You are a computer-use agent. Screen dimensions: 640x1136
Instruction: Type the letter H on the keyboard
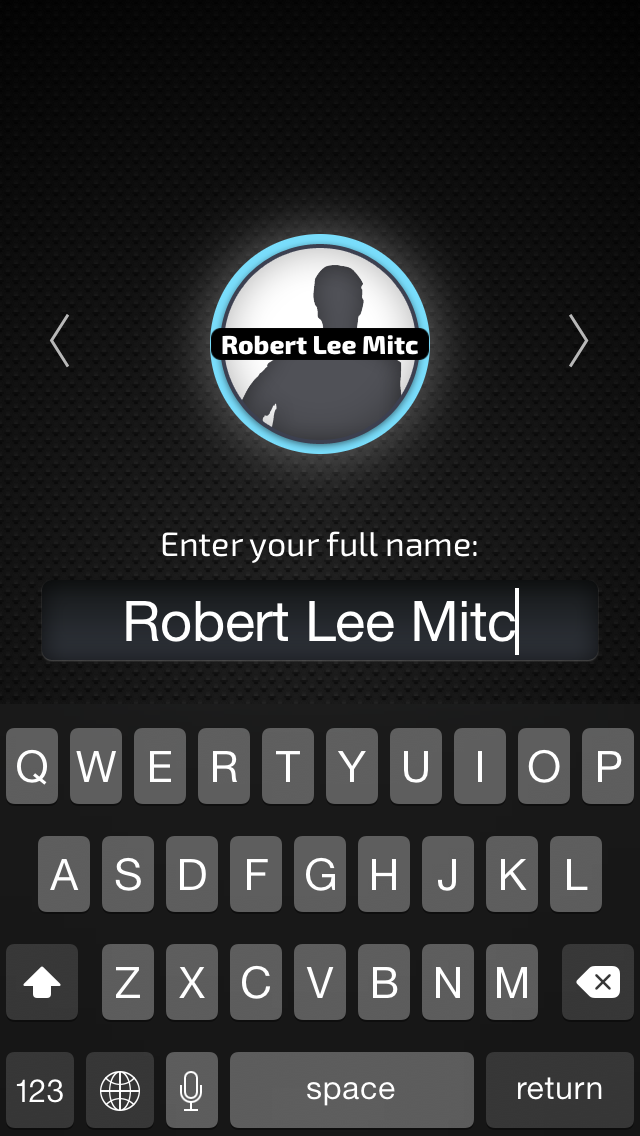coord(384,876)
